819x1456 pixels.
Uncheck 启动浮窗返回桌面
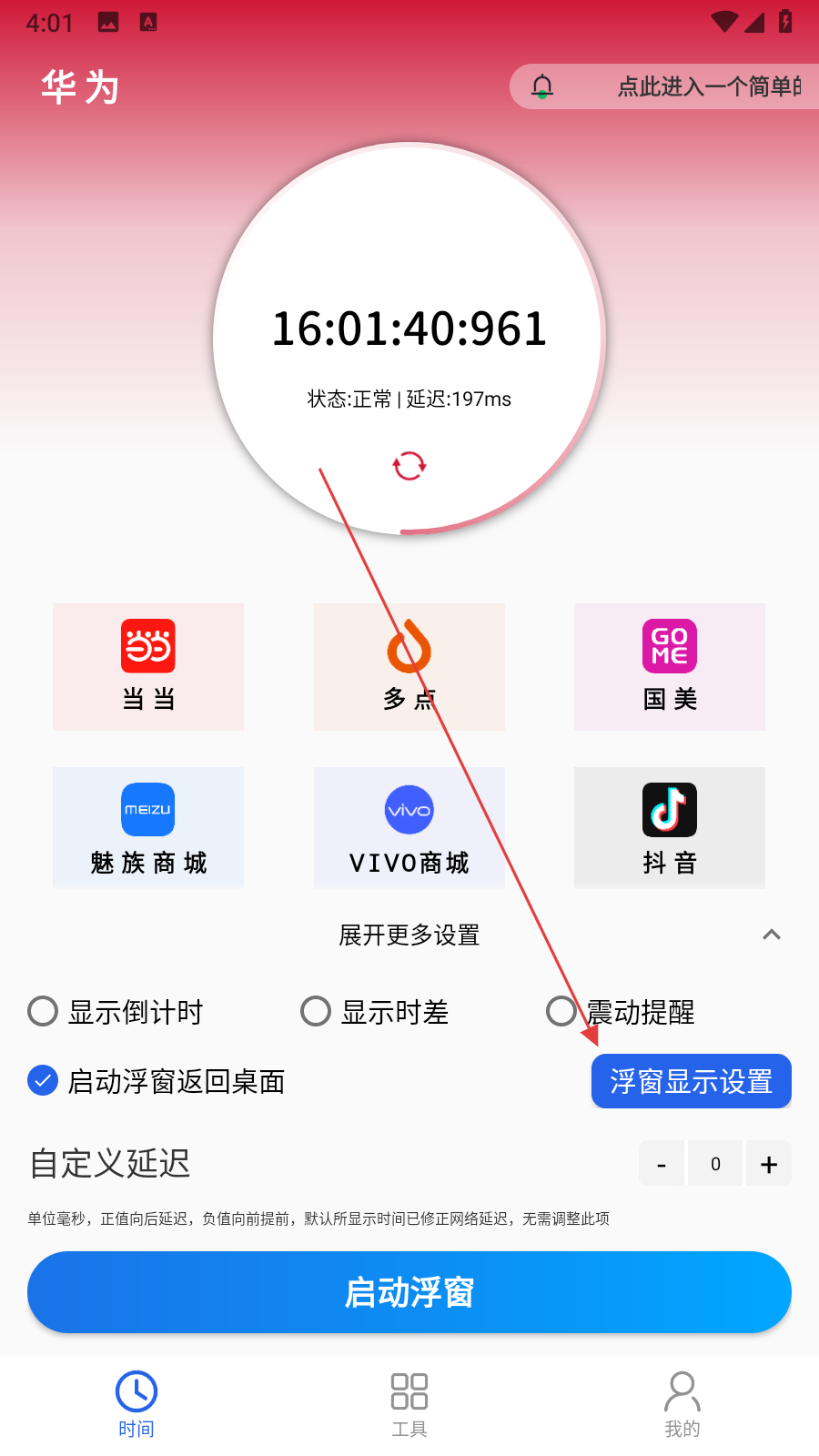[x=43, y=1080]
